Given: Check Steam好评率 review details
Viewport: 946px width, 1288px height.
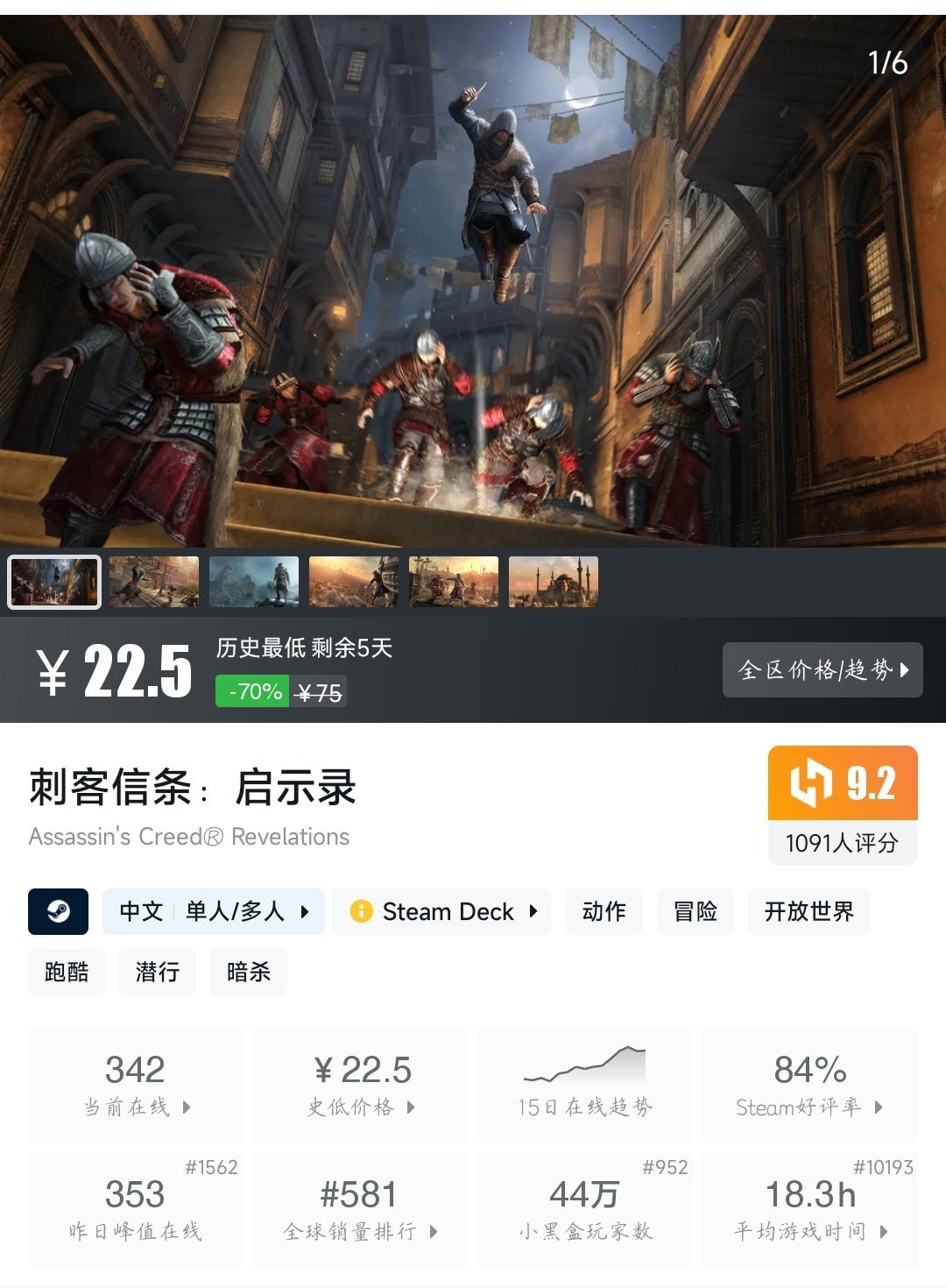Looking at the screenshot, I should tap(809, 1086).
